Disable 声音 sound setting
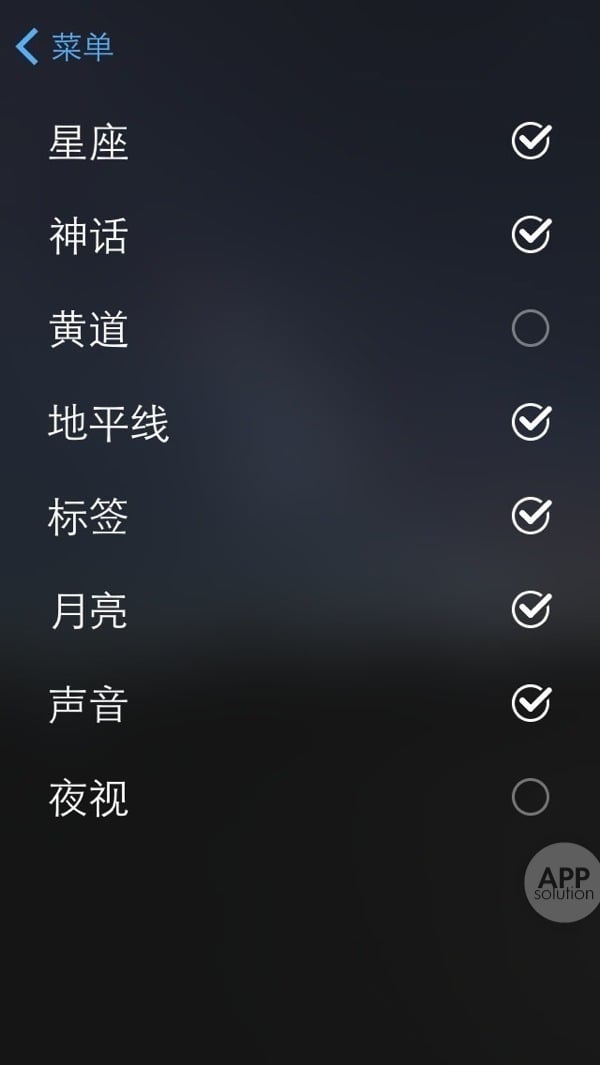This screenshot has height=1065, width=600. click(530, 703)
